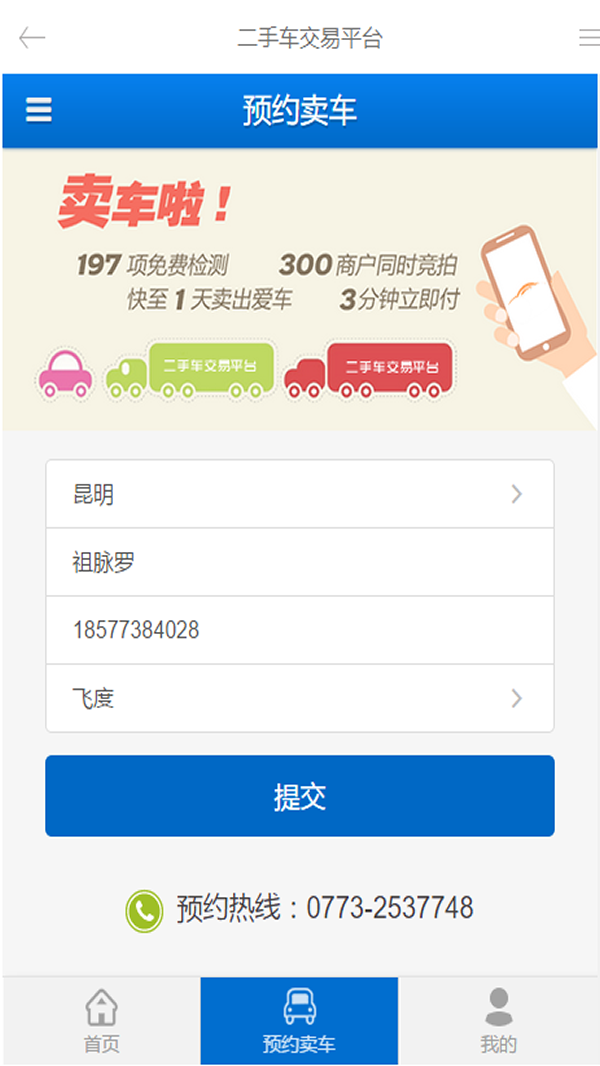Edit the name field showing 祖脉罗

coord(300,562)
